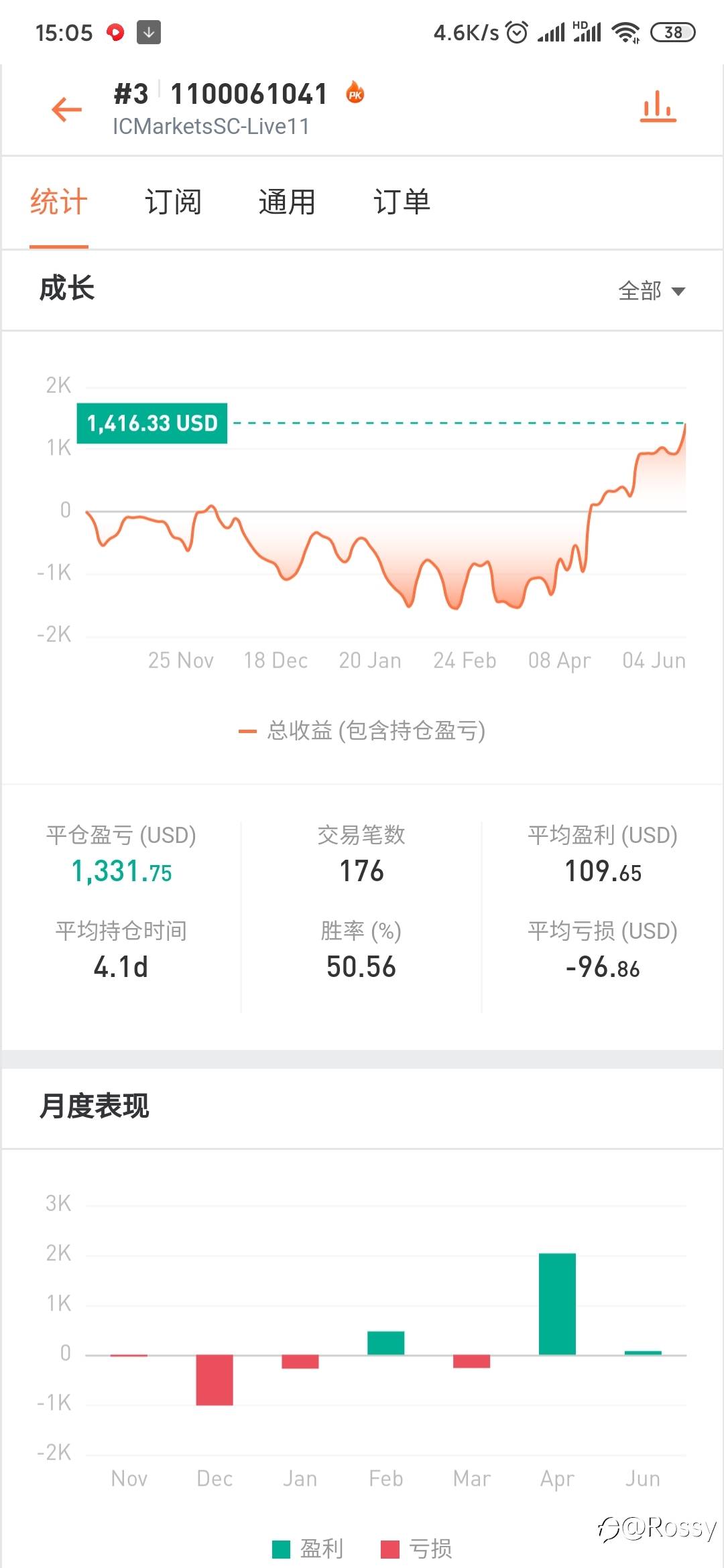Open the 通用 tab

(x=287, y=202)
